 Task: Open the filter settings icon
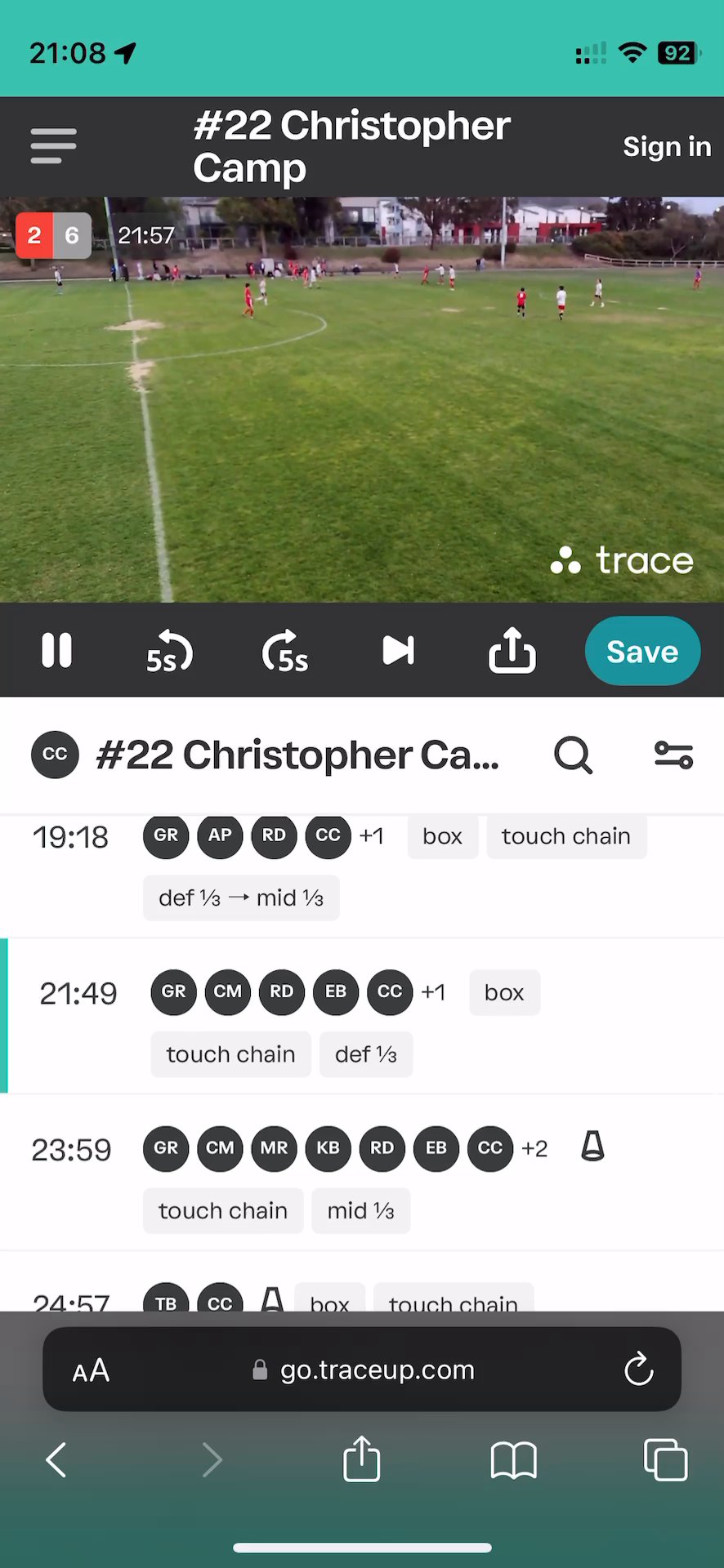pos(673,755)
